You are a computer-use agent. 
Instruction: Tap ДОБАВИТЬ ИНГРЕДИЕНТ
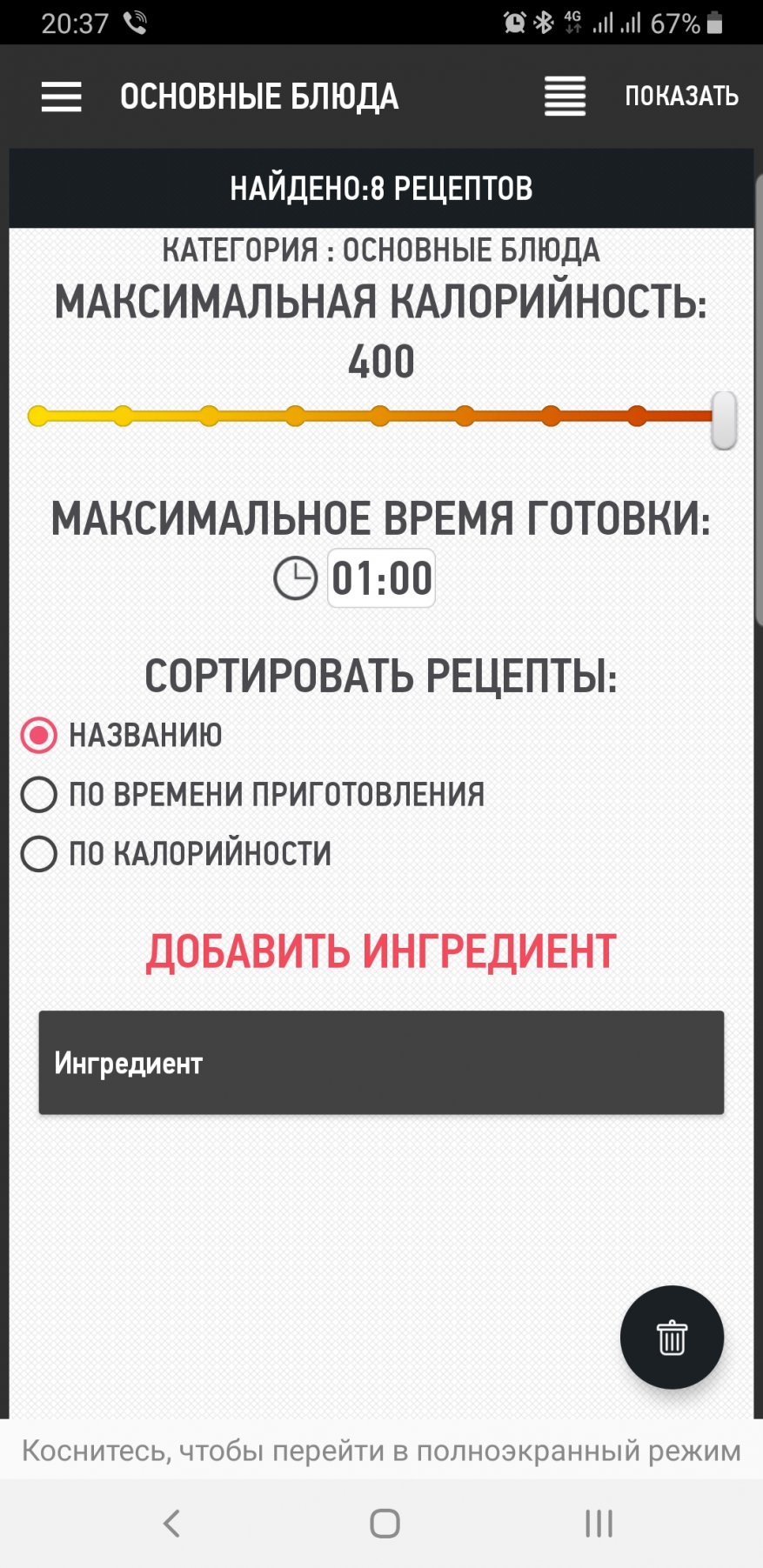(381, 951)
